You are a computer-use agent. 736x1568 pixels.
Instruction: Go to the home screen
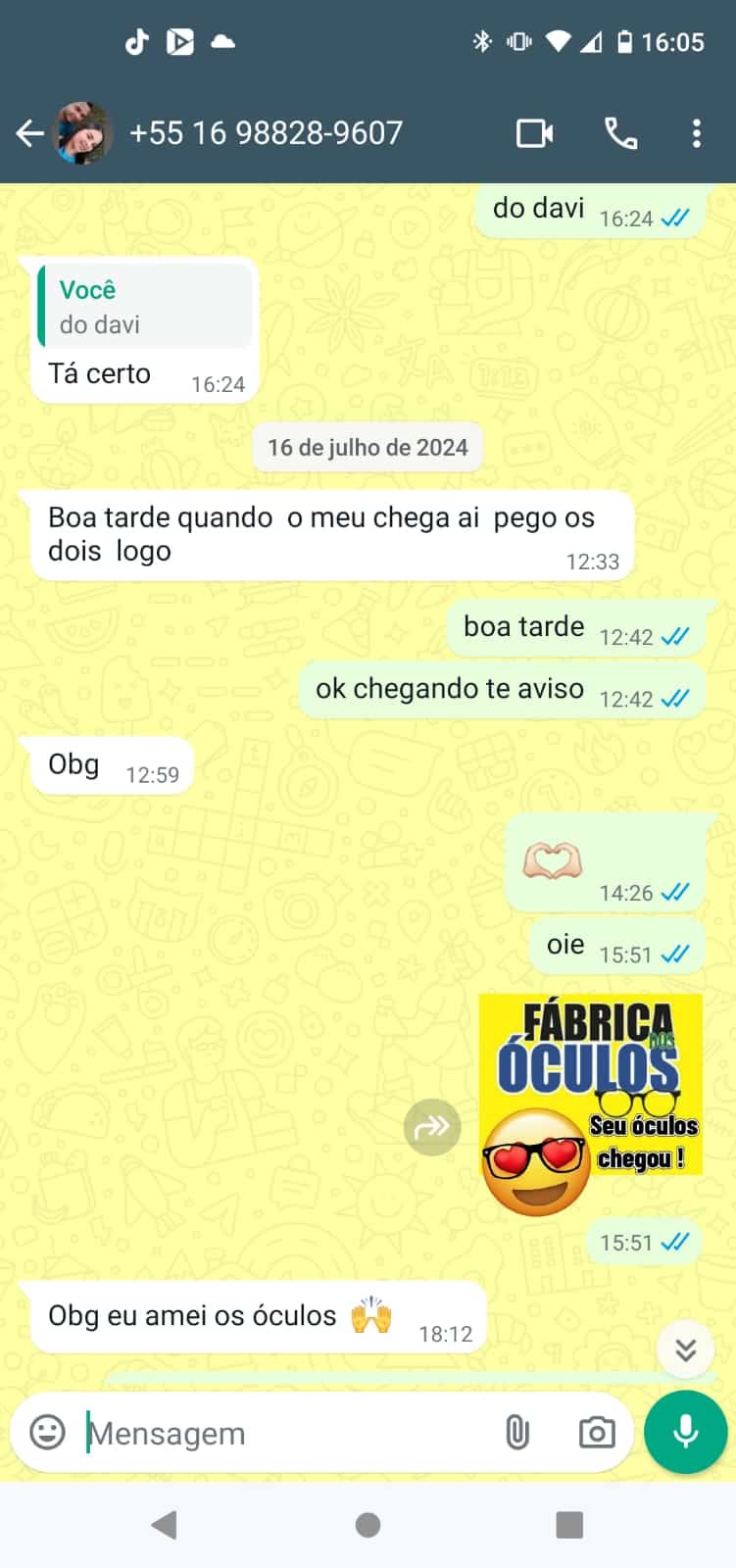[x=368, y=1525]
